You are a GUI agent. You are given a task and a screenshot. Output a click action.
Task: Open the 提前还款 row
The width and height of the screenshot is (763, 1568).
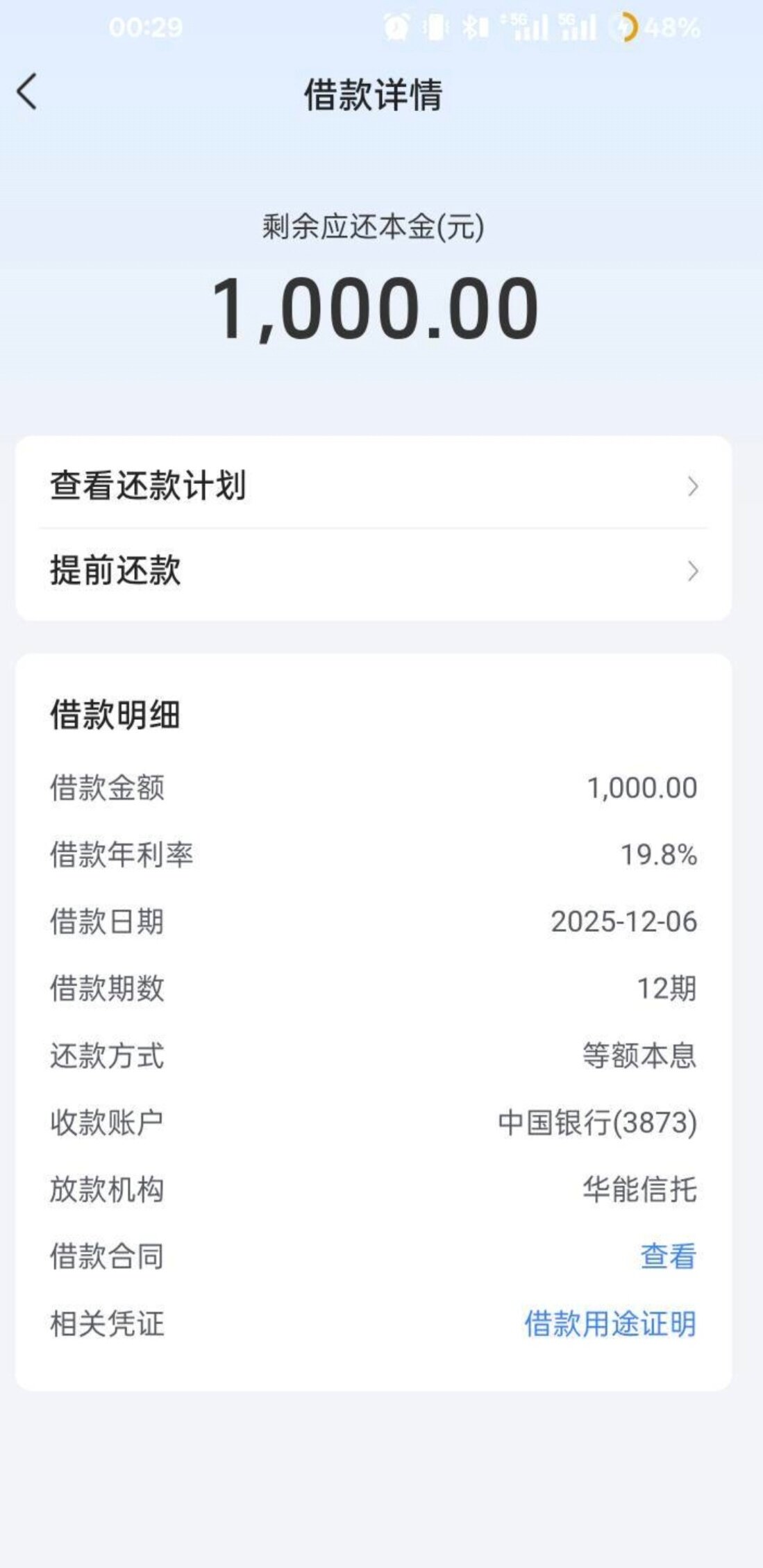pos(373,571)
